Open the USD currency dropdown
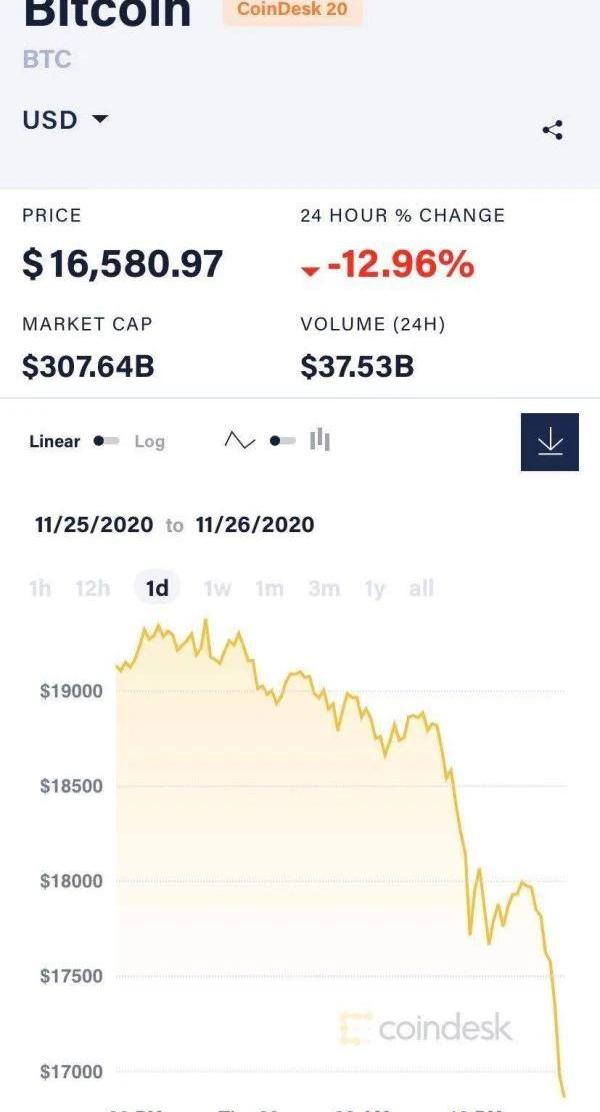600x1112 pixels. pos(65,120)
